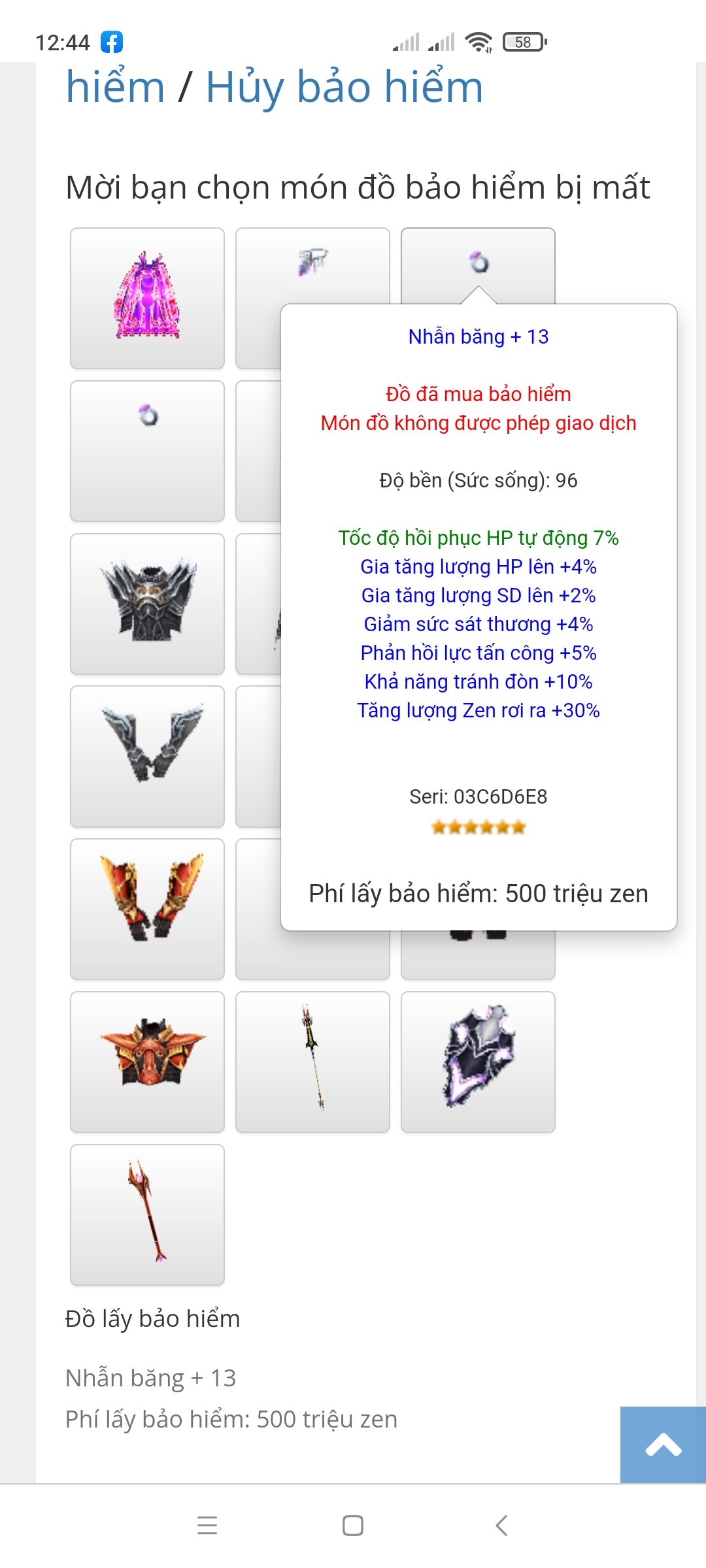This screenshot has width=706, height=1568.
Task: Choose the gray gloves item tile
Action: pyautogui.click(x=147, y=756)
